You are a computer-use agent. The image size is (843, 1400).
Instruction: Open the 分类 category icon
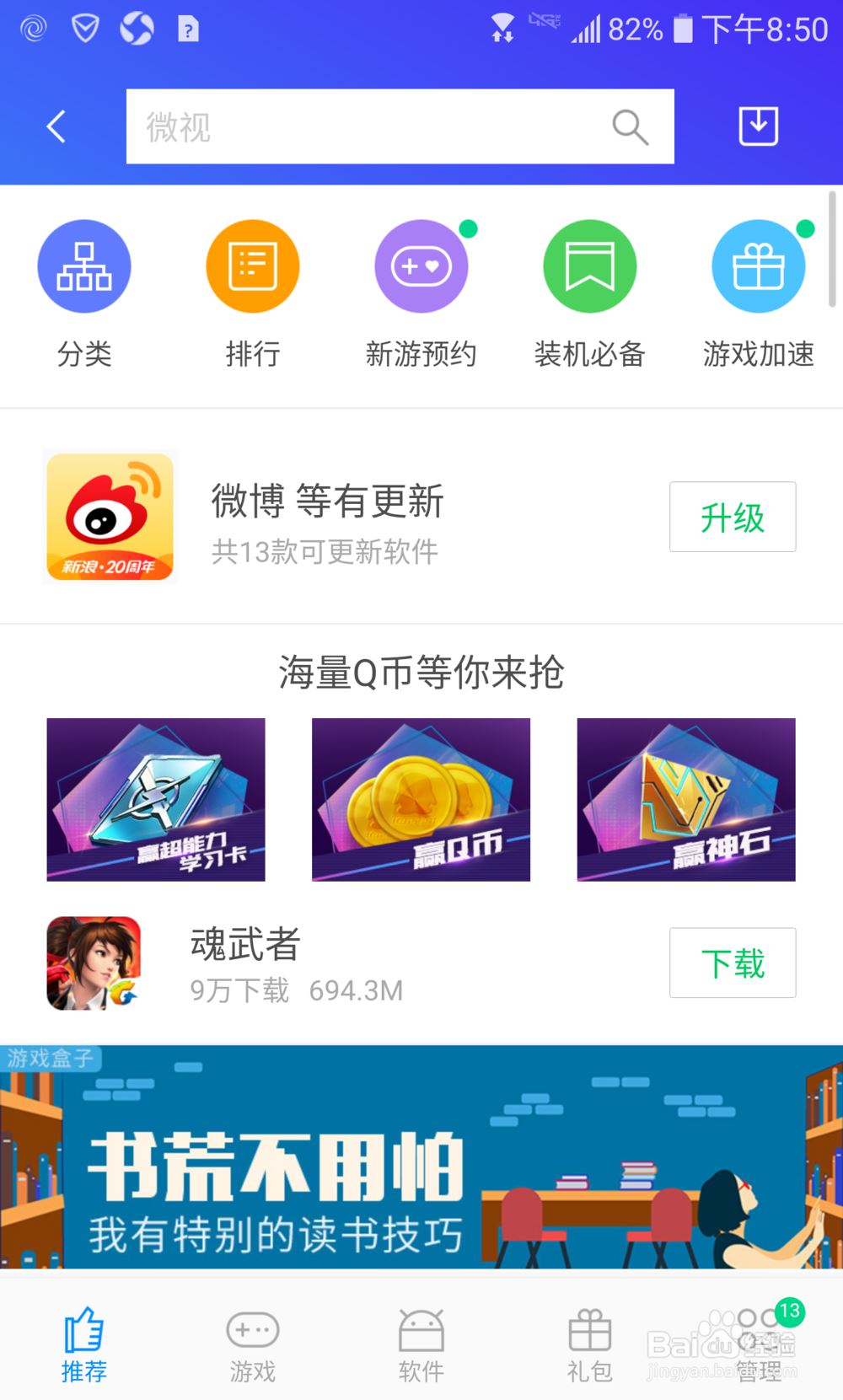pos(83,265)
